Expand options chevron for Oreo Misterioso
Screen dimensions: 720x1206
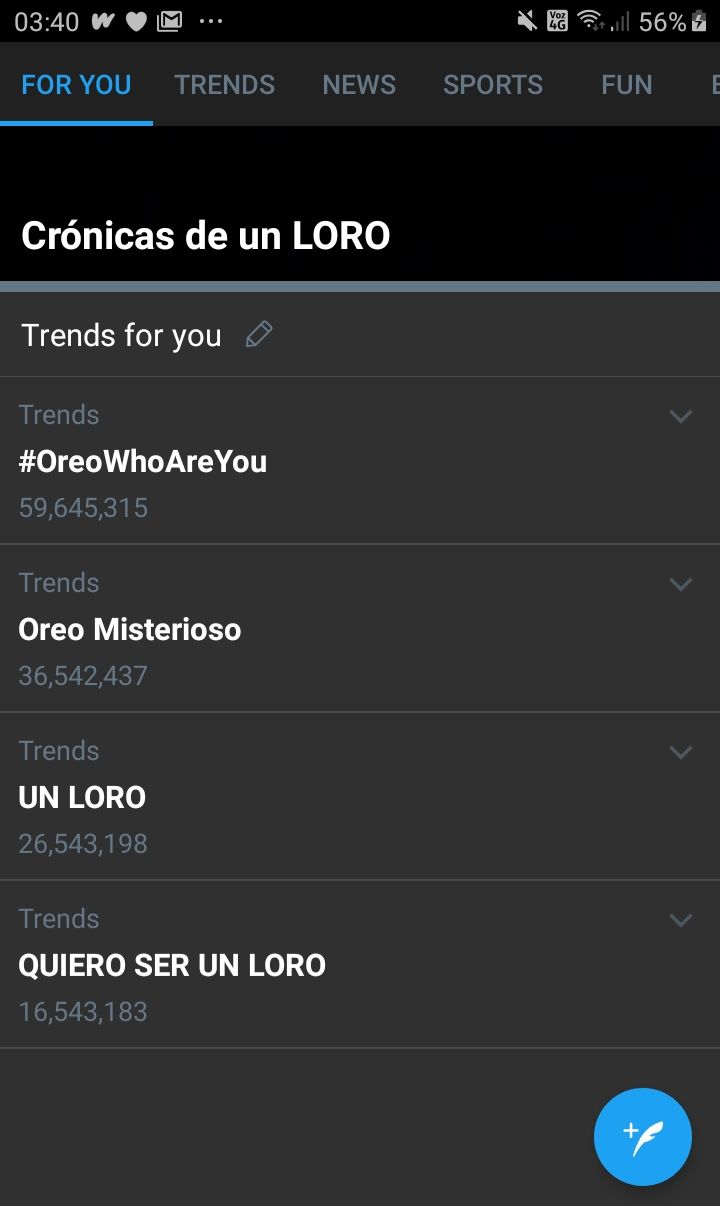coord(681,584)
